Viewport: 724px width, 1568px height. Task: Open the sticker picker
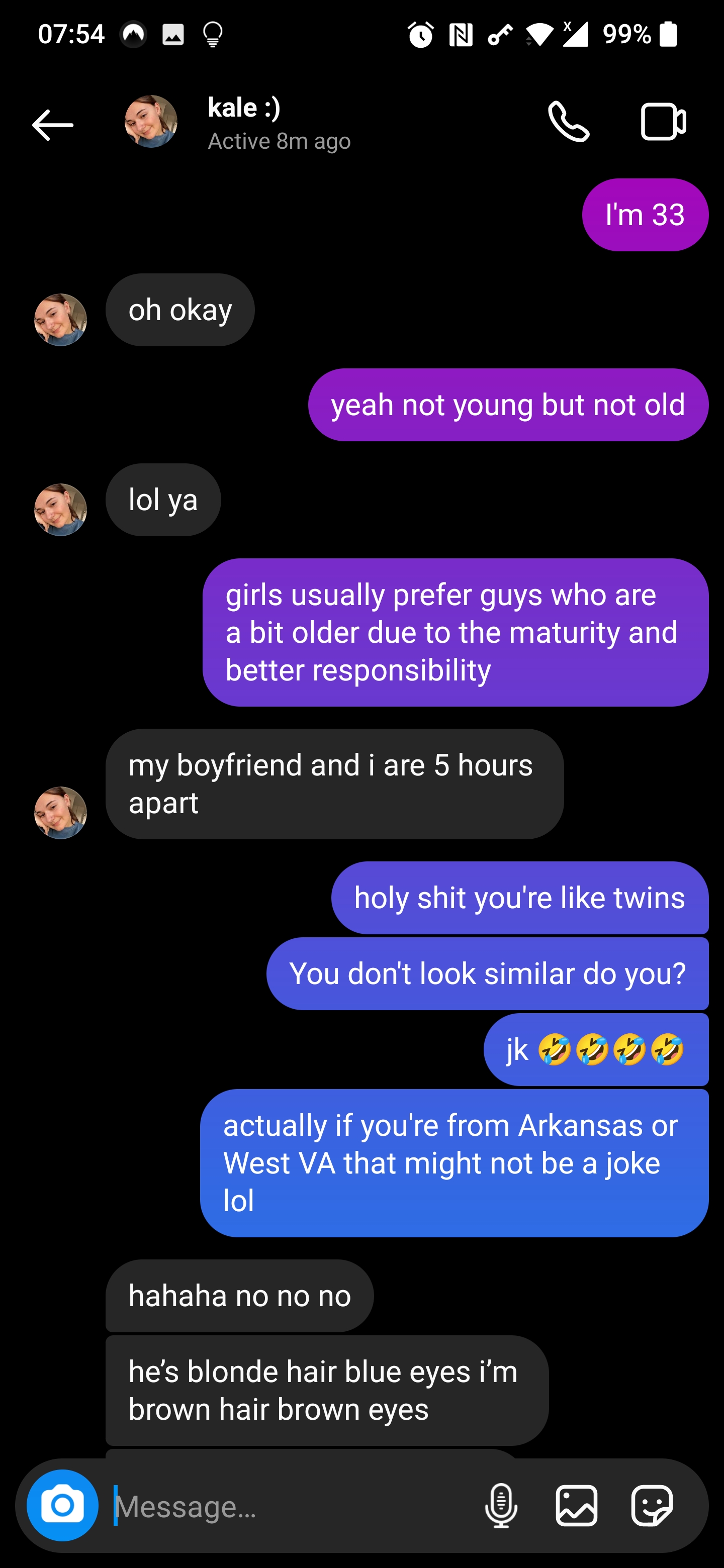[652, 1506]
